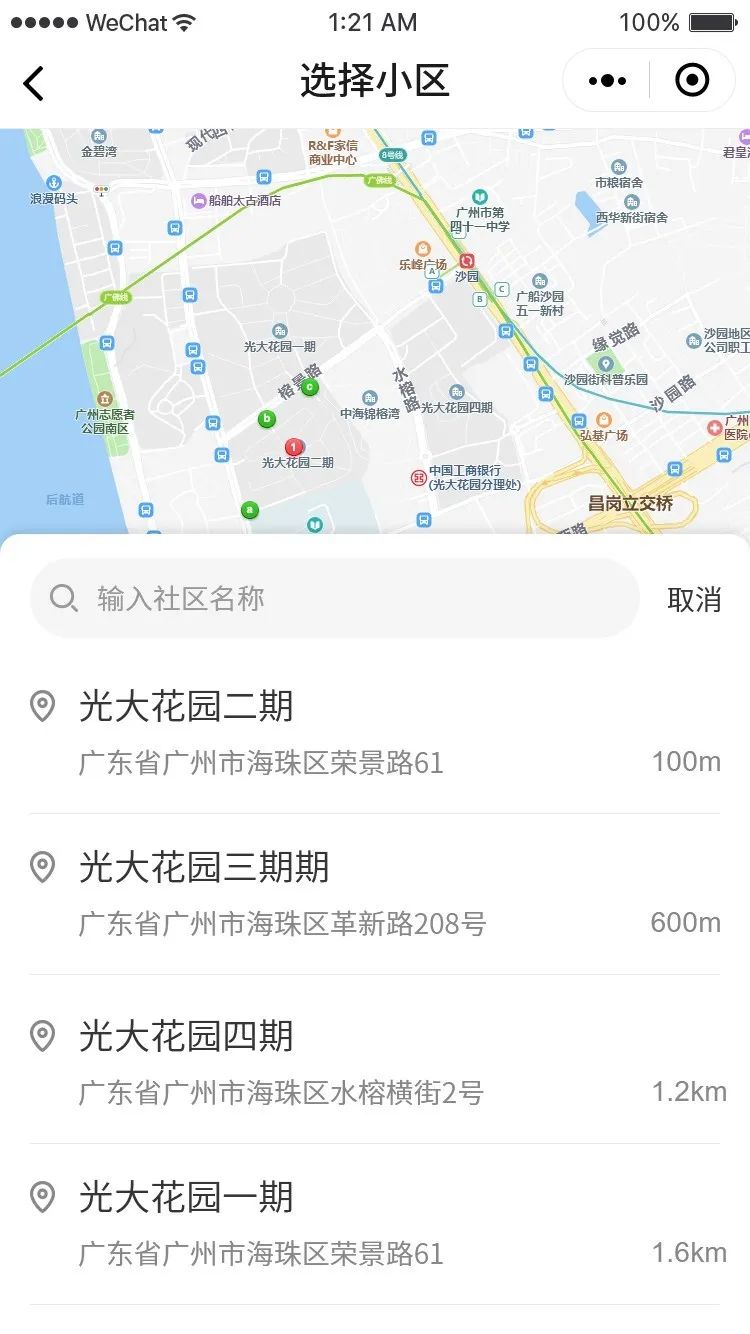Click the 乐峰广场 shopping mall icon
This screenshot has width=750, height=1334.
423,248
